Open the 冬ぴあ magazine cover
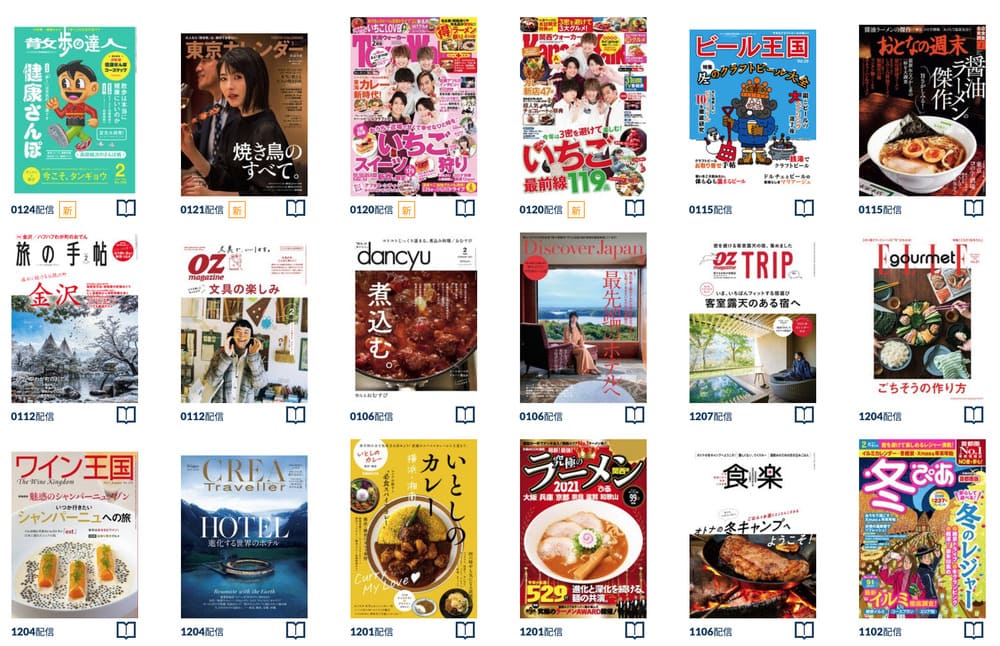This screenshot has width=1000, height=646. [x=921, y=528]
